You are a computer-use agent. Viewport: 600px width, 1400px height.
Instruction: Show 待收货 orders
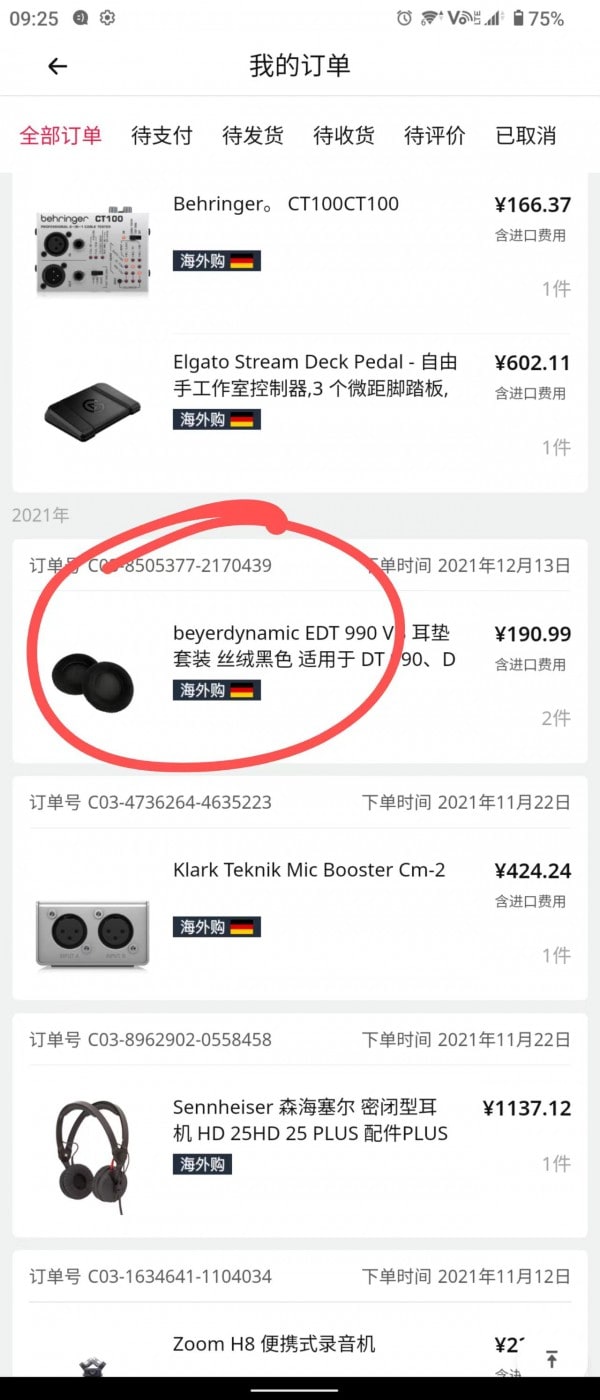343,136
